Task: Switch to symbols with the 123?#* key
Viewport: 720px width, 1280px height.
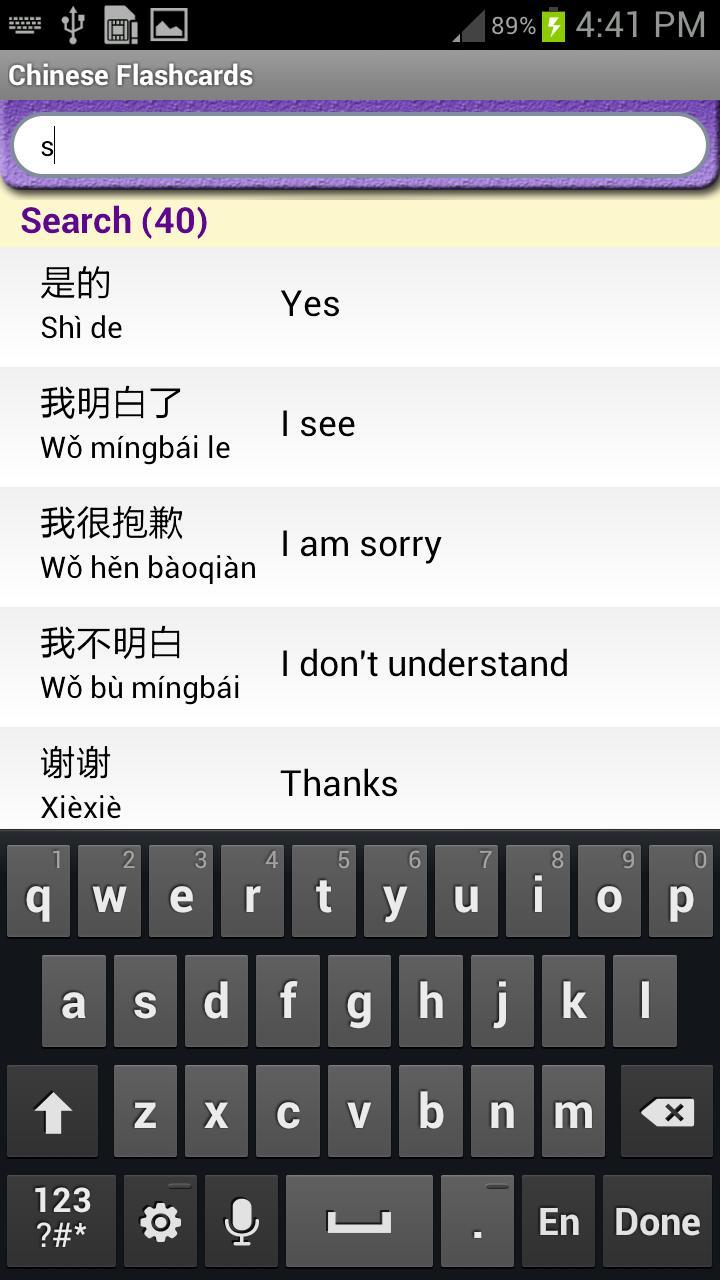Action: (x=62, y=1220)
